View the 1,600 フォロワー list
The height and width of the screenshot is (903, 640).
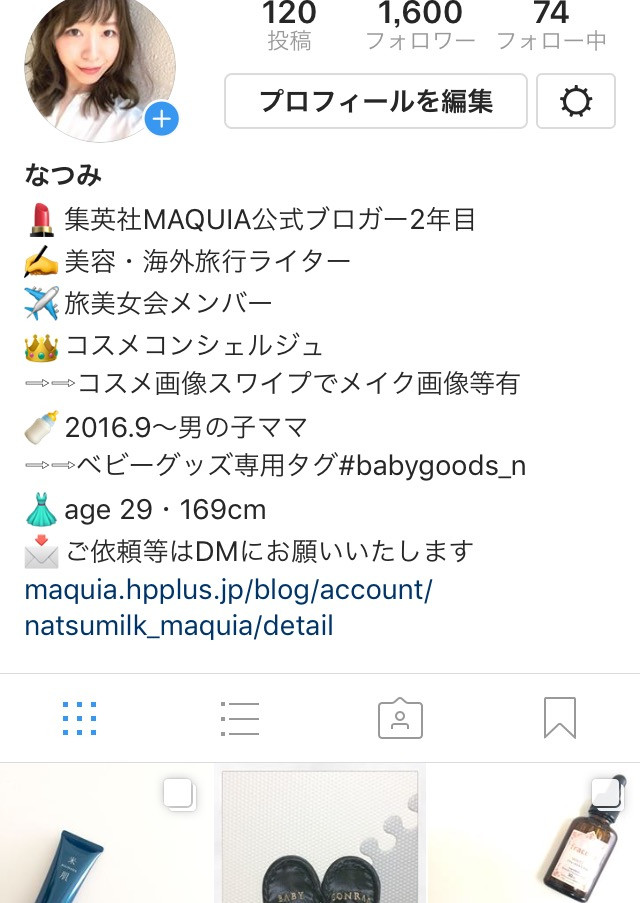click(420, 25)
